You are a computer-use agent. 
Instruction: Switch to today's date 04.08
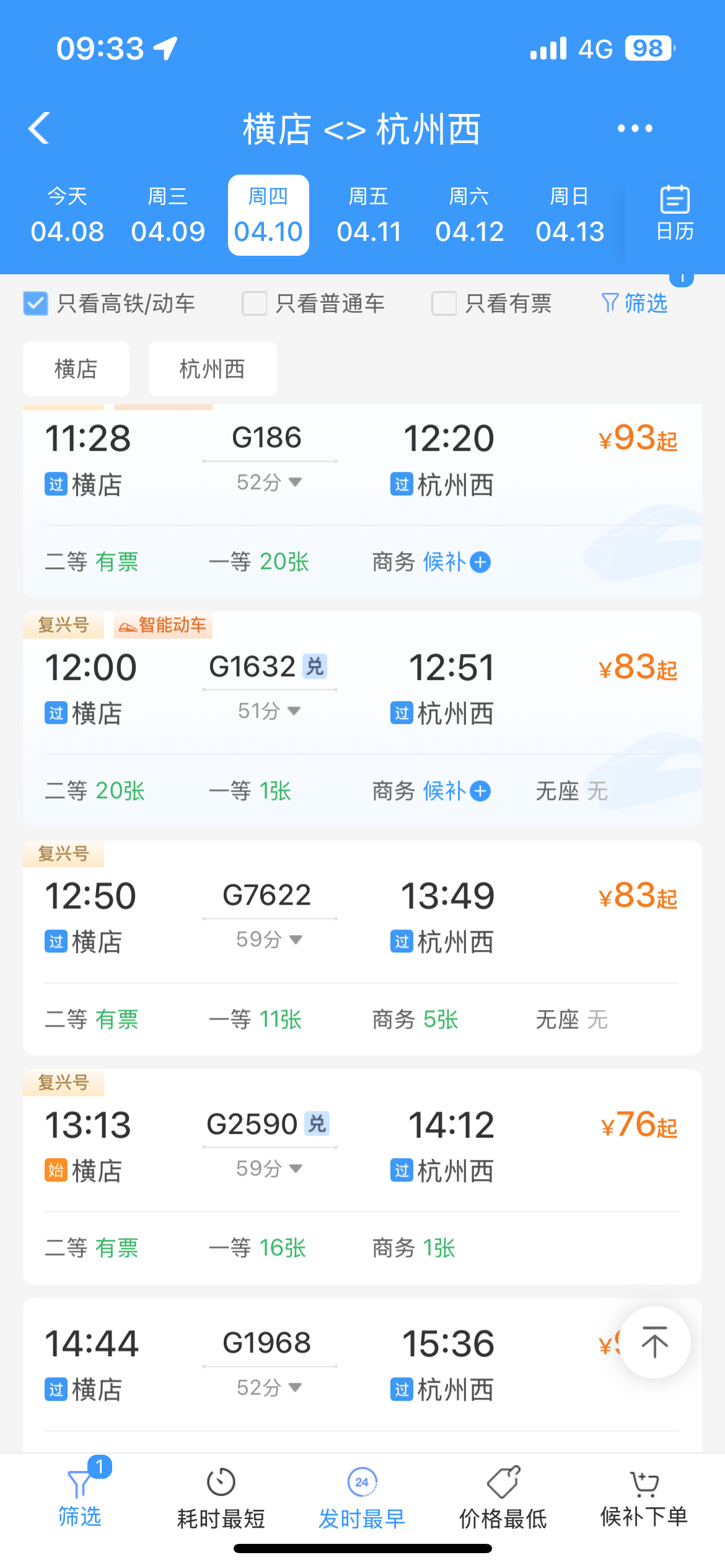[68, 215]
